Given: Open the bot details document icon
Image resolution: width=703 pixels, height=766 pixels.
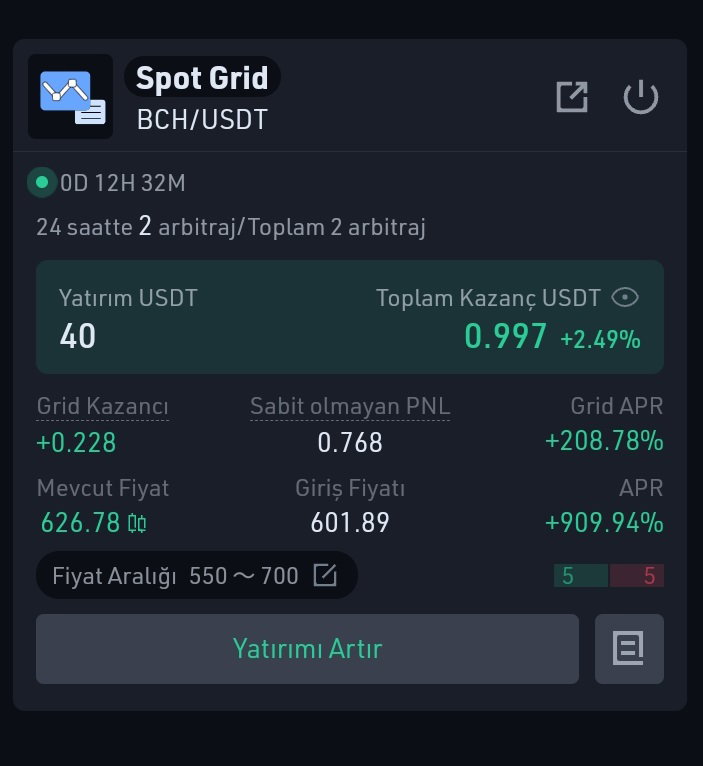Looking at the screenshot, I should pyautogui.click(x=629, y=649).
